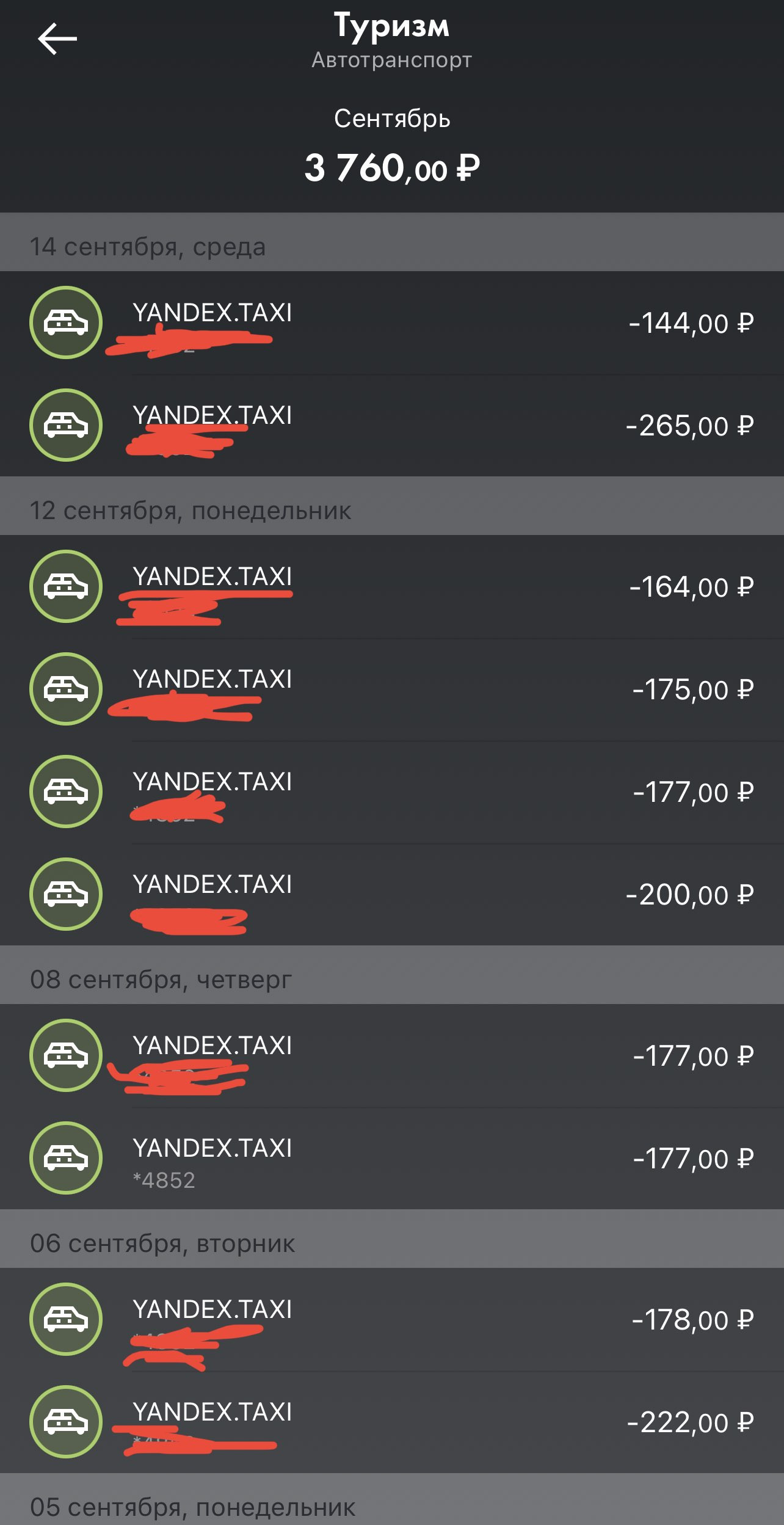Open the -144,00 ₽ YANDEX.TAXI transaction
Screen dimensions: 784x1525
(392, 322)
